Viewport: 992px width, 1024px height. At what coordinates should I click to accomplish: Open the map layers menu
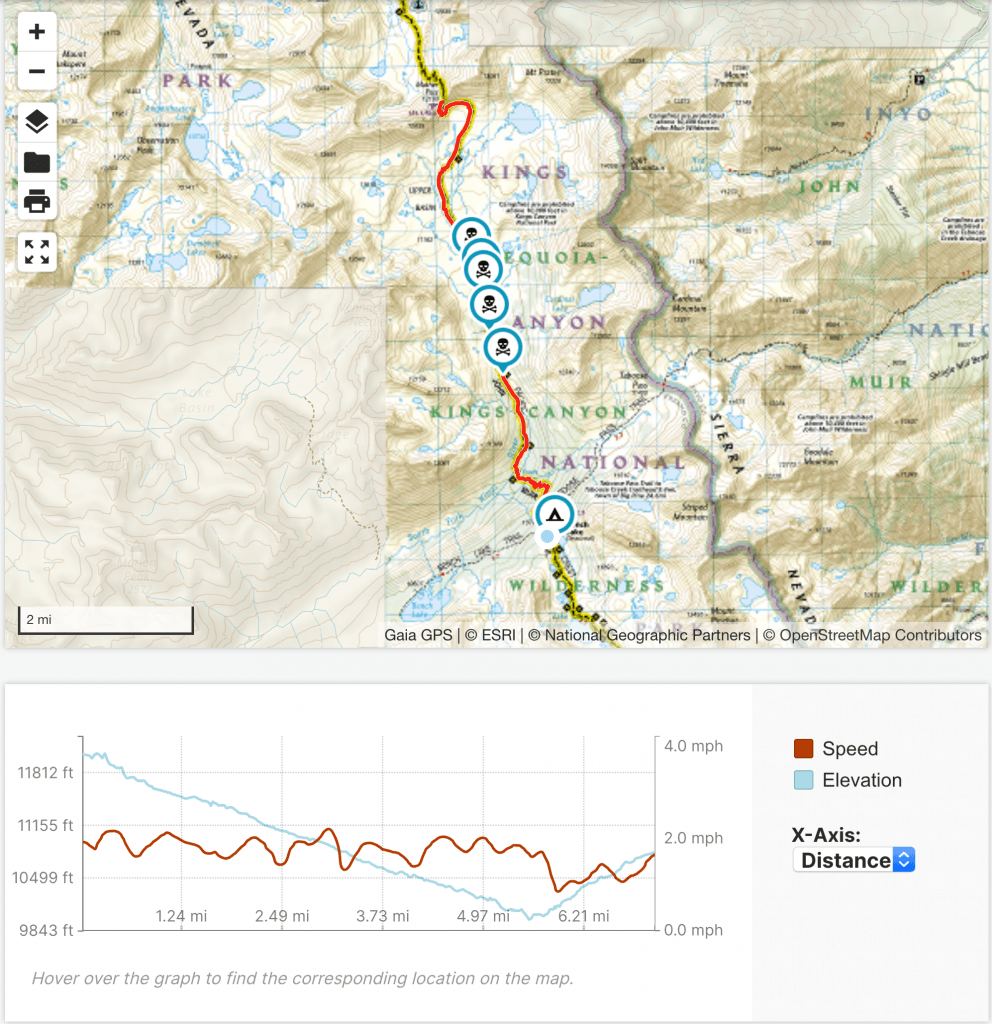[x=37, y=124]
